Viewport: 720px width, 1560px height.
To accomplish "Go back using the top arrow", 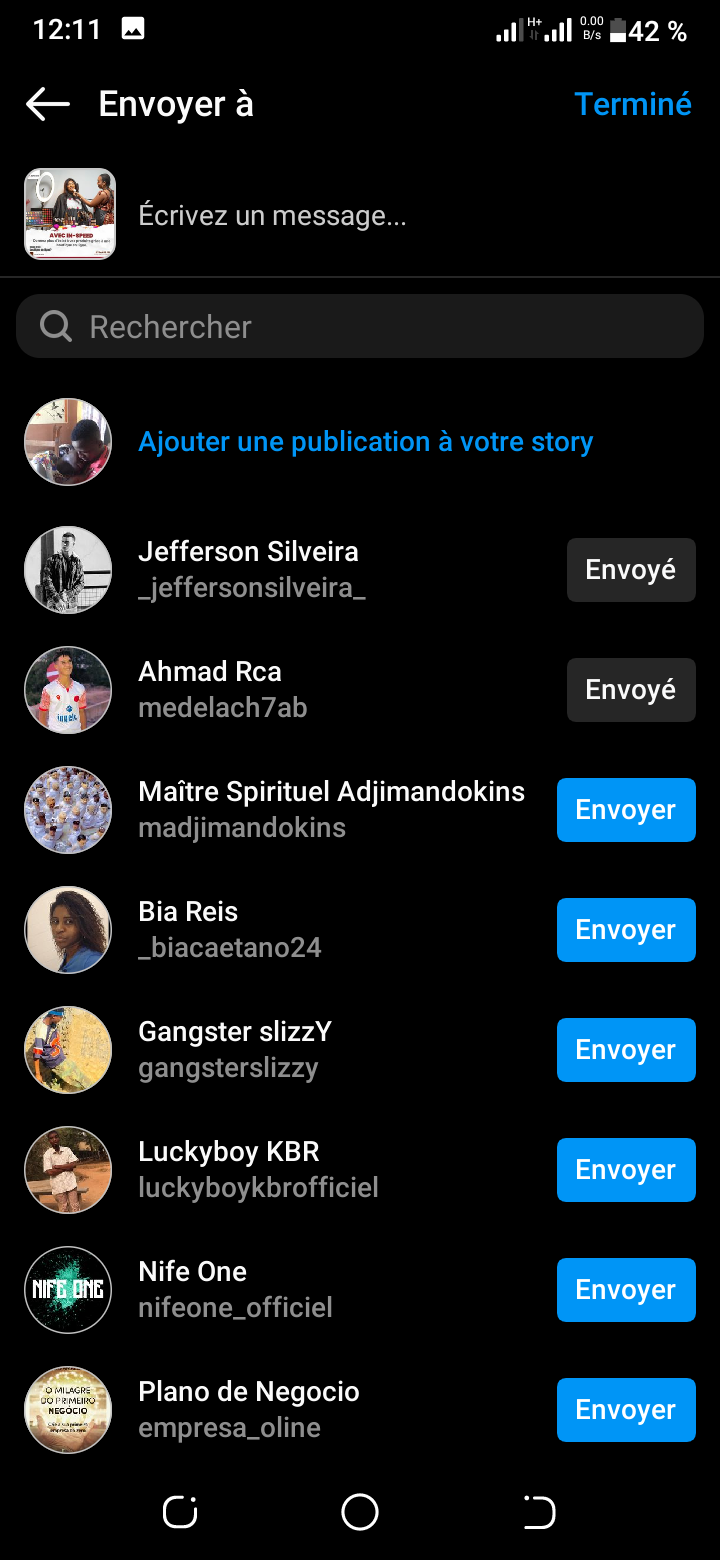I will 47,104.
